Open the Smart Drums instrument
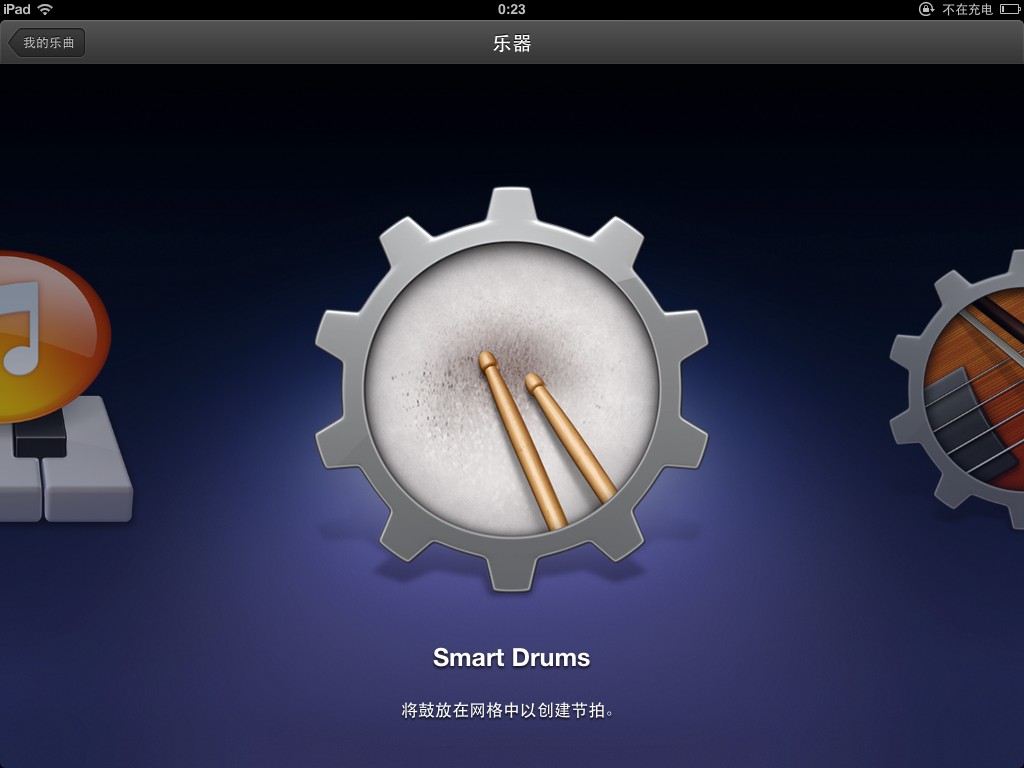 [511, 388]
